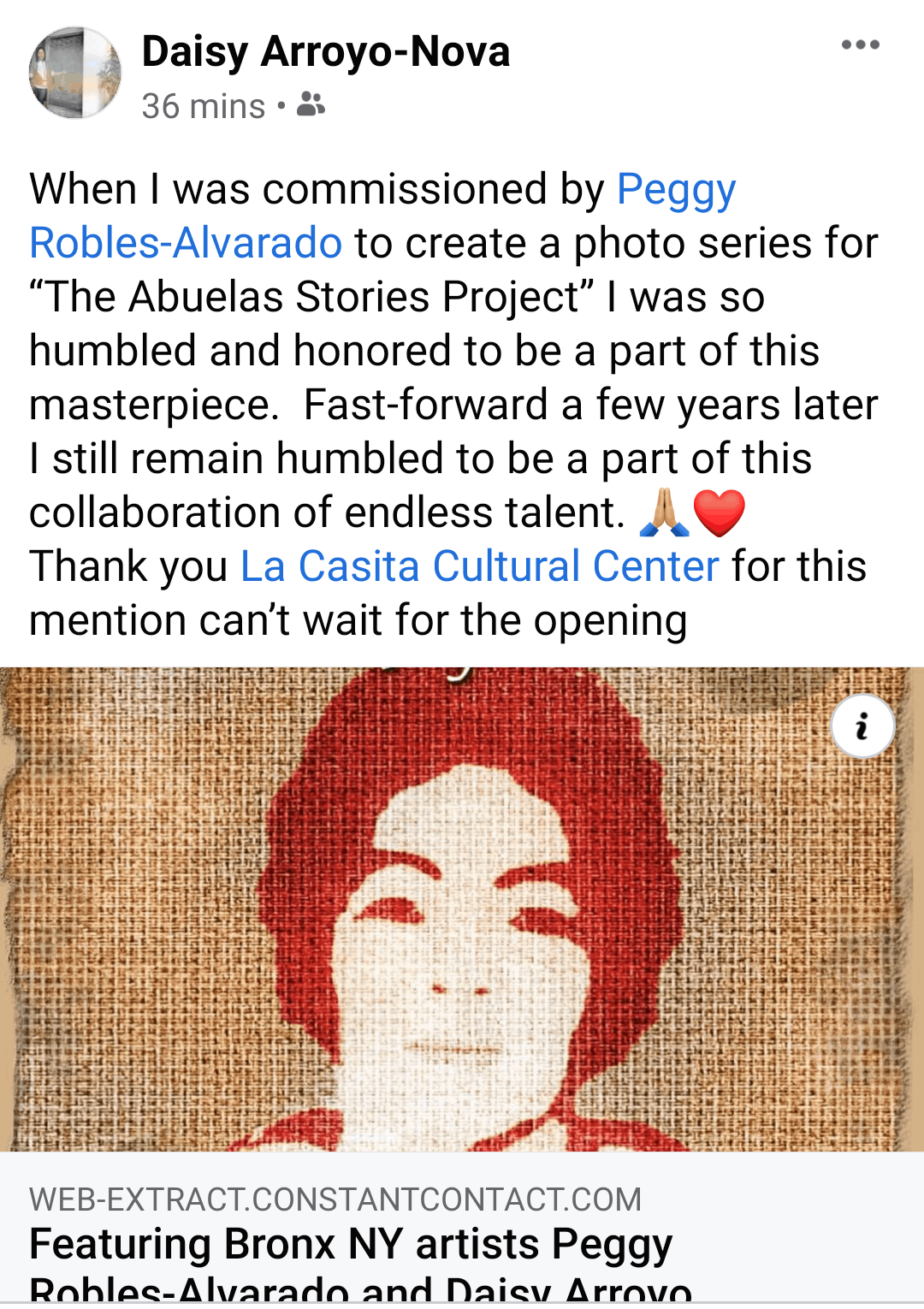
Task: Open the shared article preview card
Action: (462, 1232)
